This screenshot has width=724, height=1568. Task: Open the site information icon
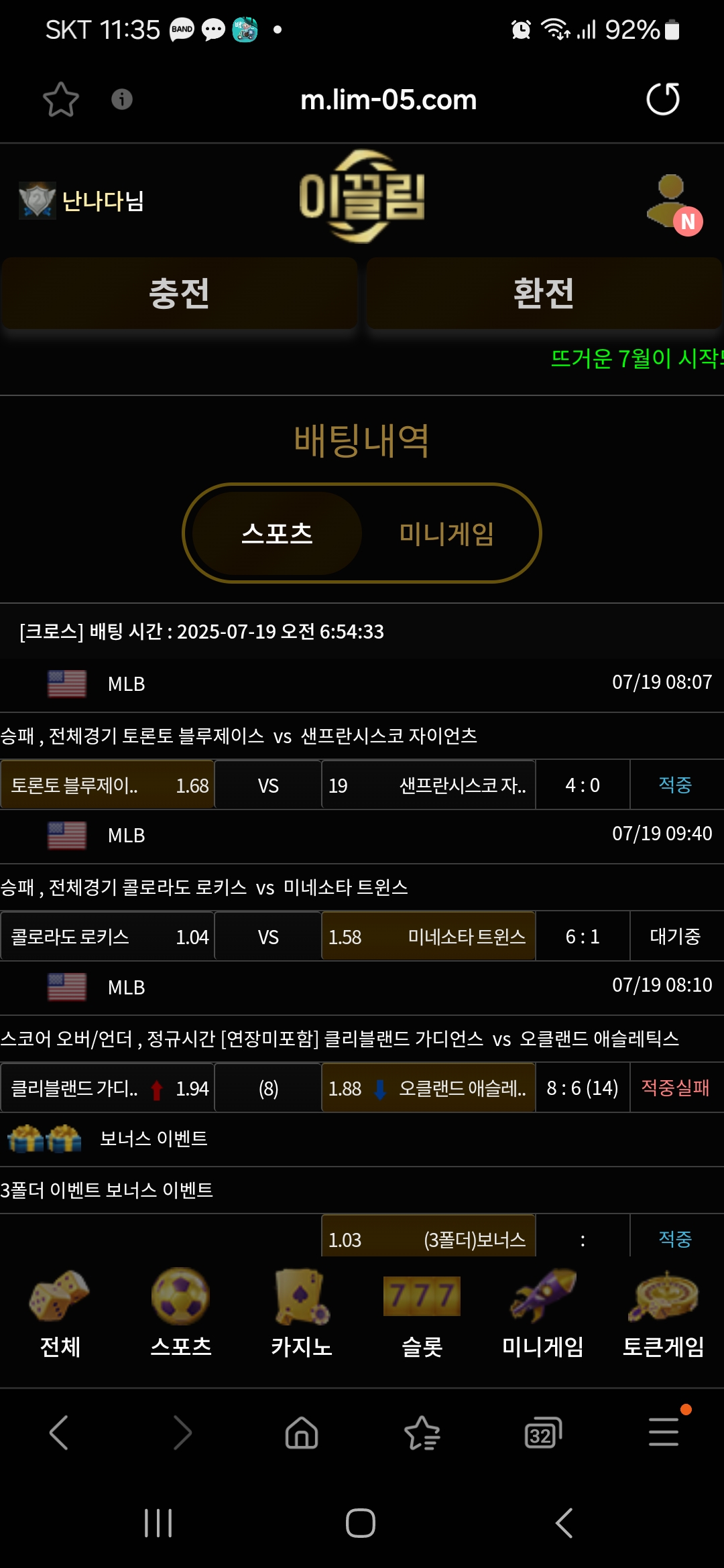121,99
